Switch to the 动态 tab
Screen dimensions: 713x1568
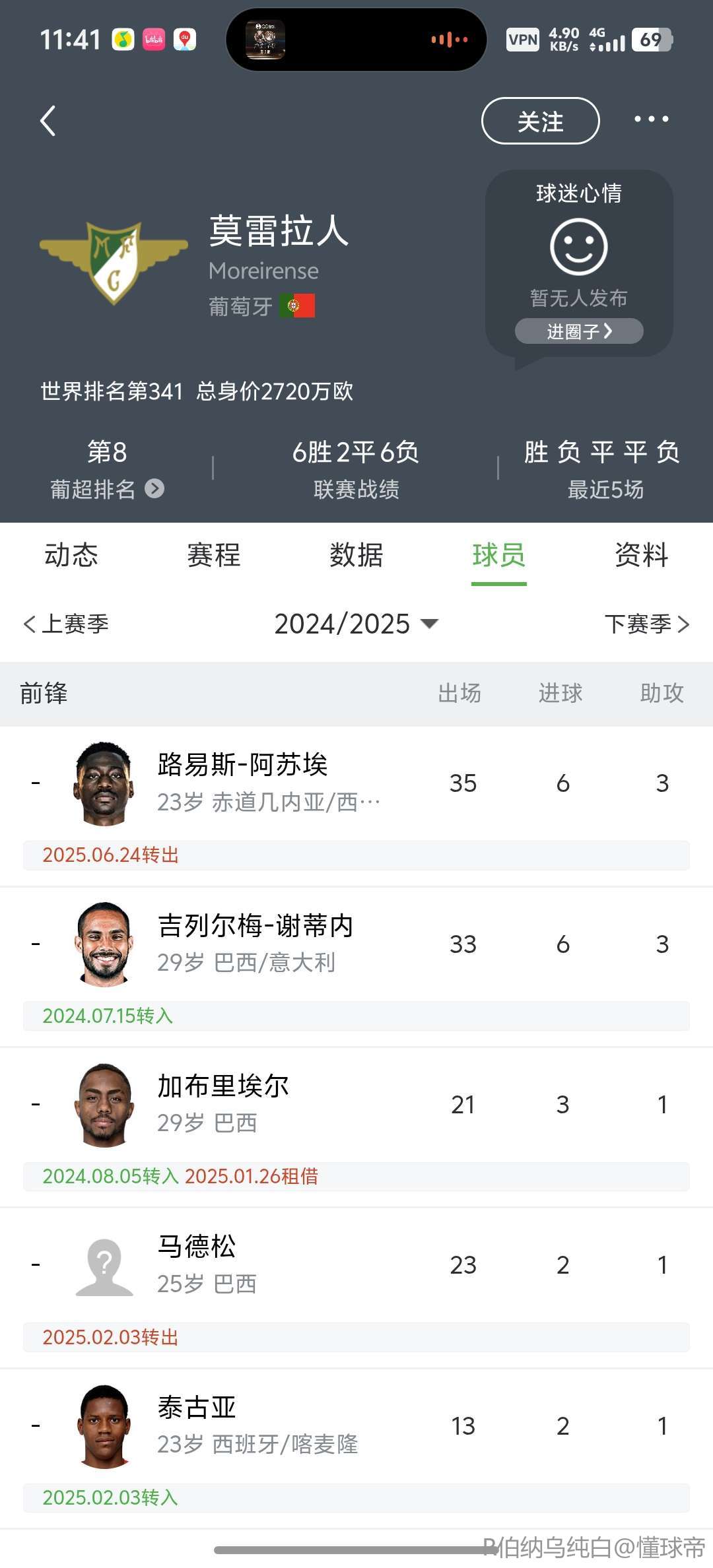[x=71, y=555]
